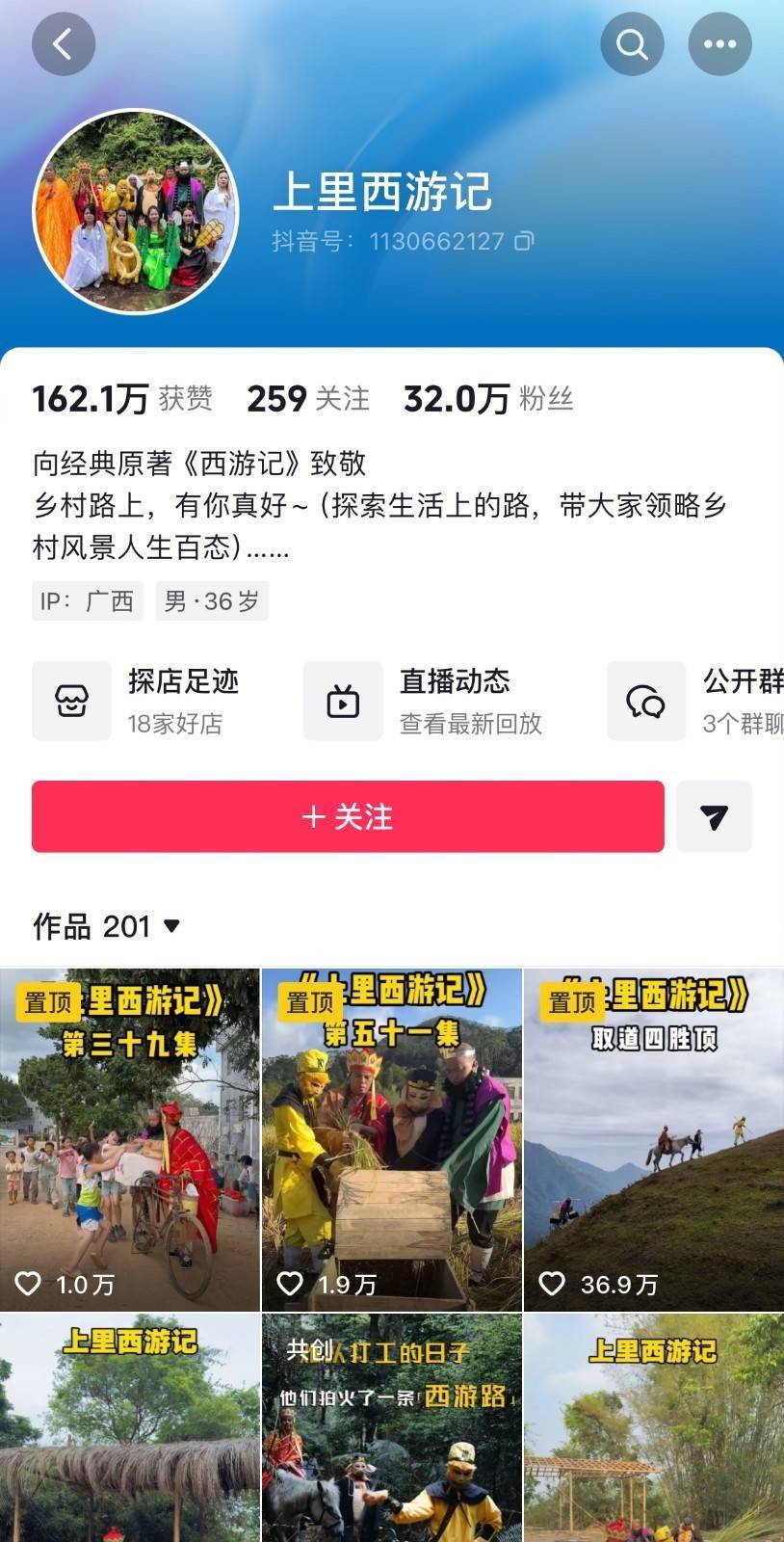View the 32.0万 粉丝 followers list
This screenshot has height=1542, width=784.
point(487,399)
